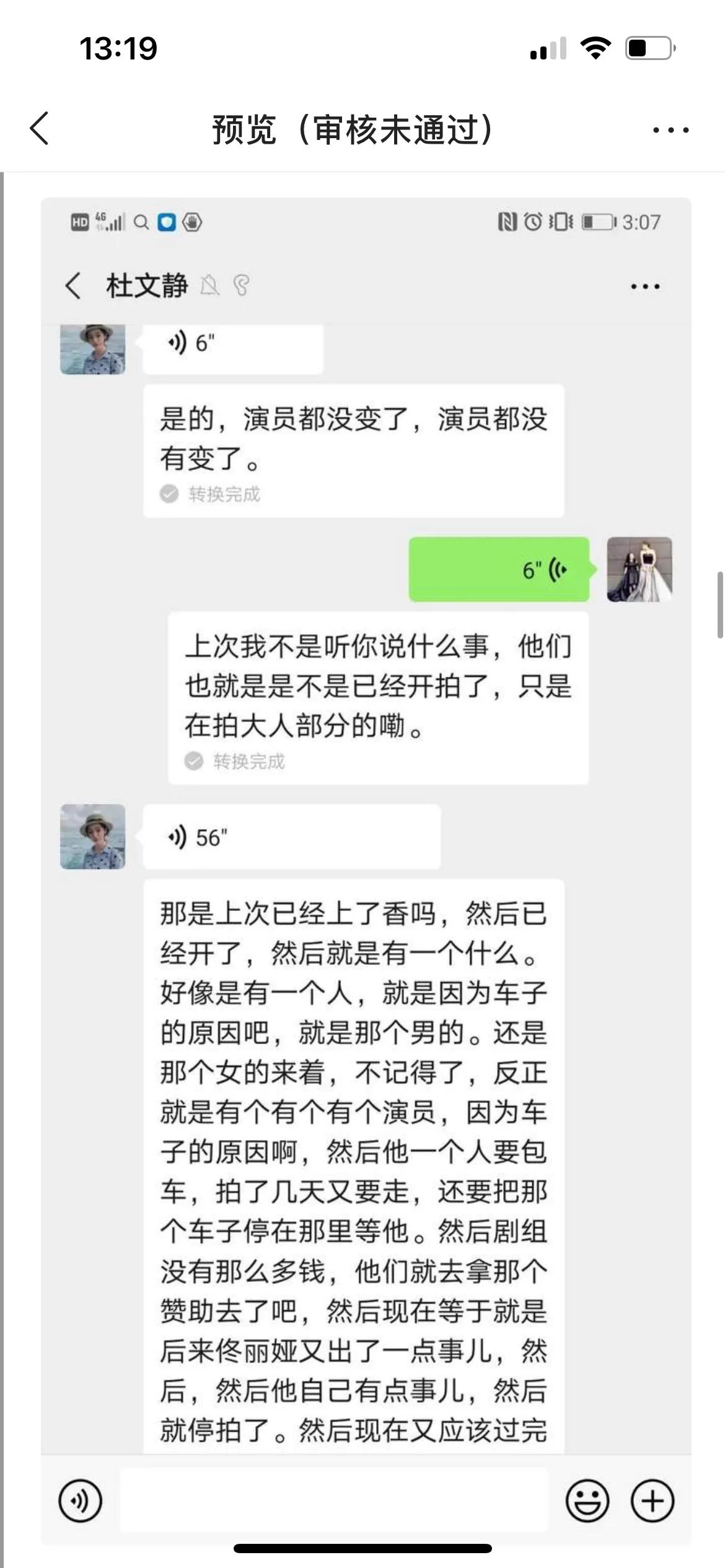Tap the vibrate mode indicator in the status bar

(560, 222)
